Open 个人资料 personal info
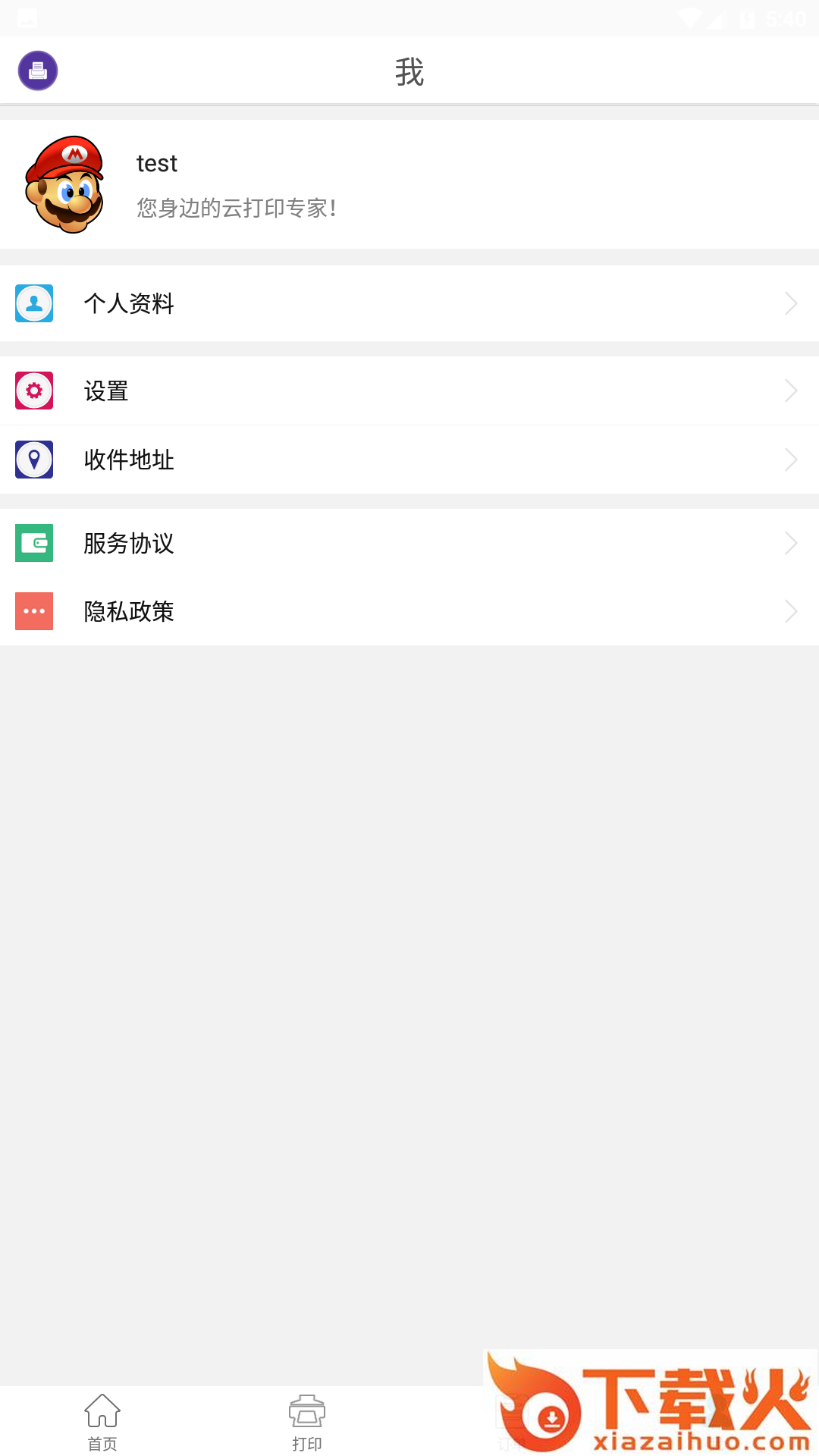Viewport: 819px width, 1456px height. [409, 303]
